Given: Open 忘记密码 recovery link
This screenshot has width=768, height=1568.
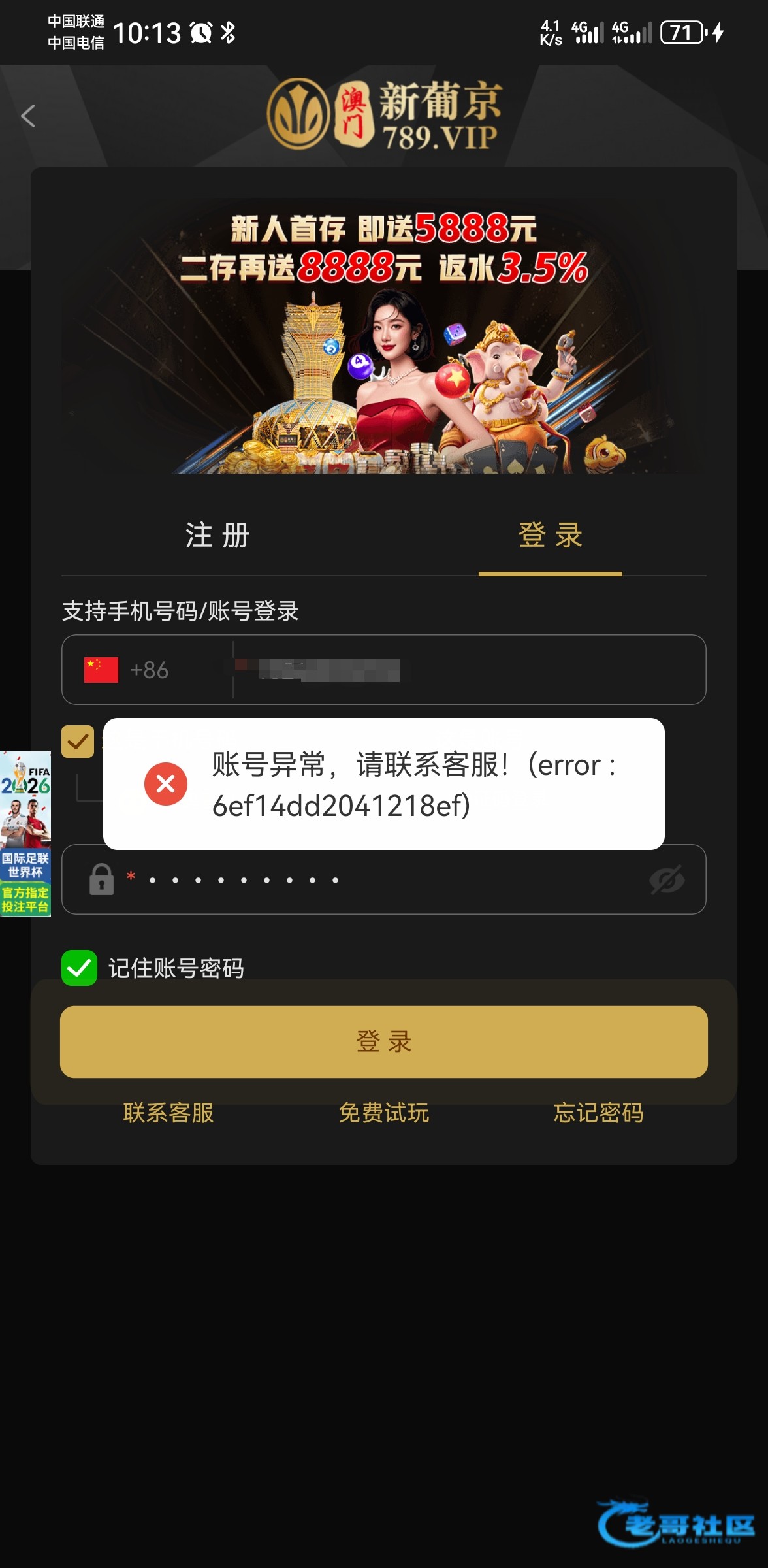Looking at the screenshot, I should tap(598, 1113).
